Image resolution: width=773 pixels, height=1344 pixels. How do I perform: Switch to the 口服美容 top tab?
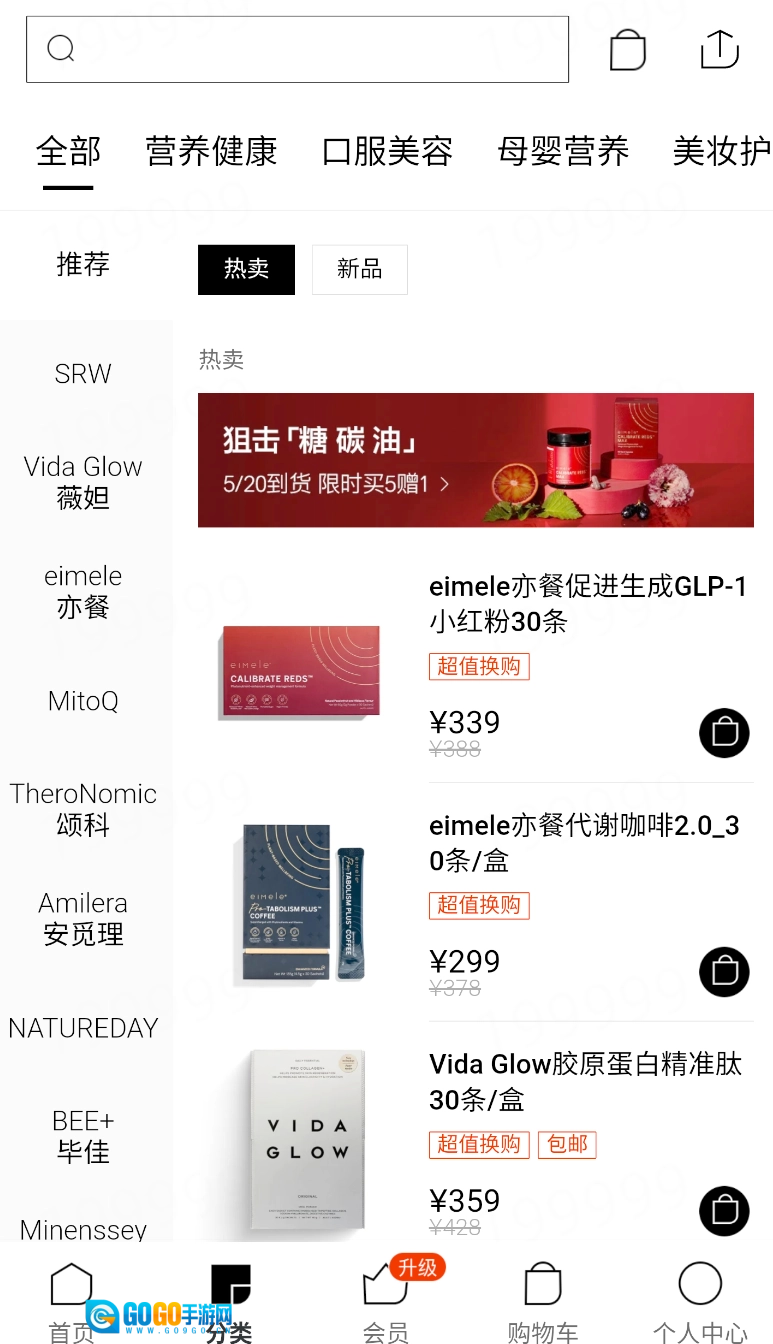tap(387, 152)
